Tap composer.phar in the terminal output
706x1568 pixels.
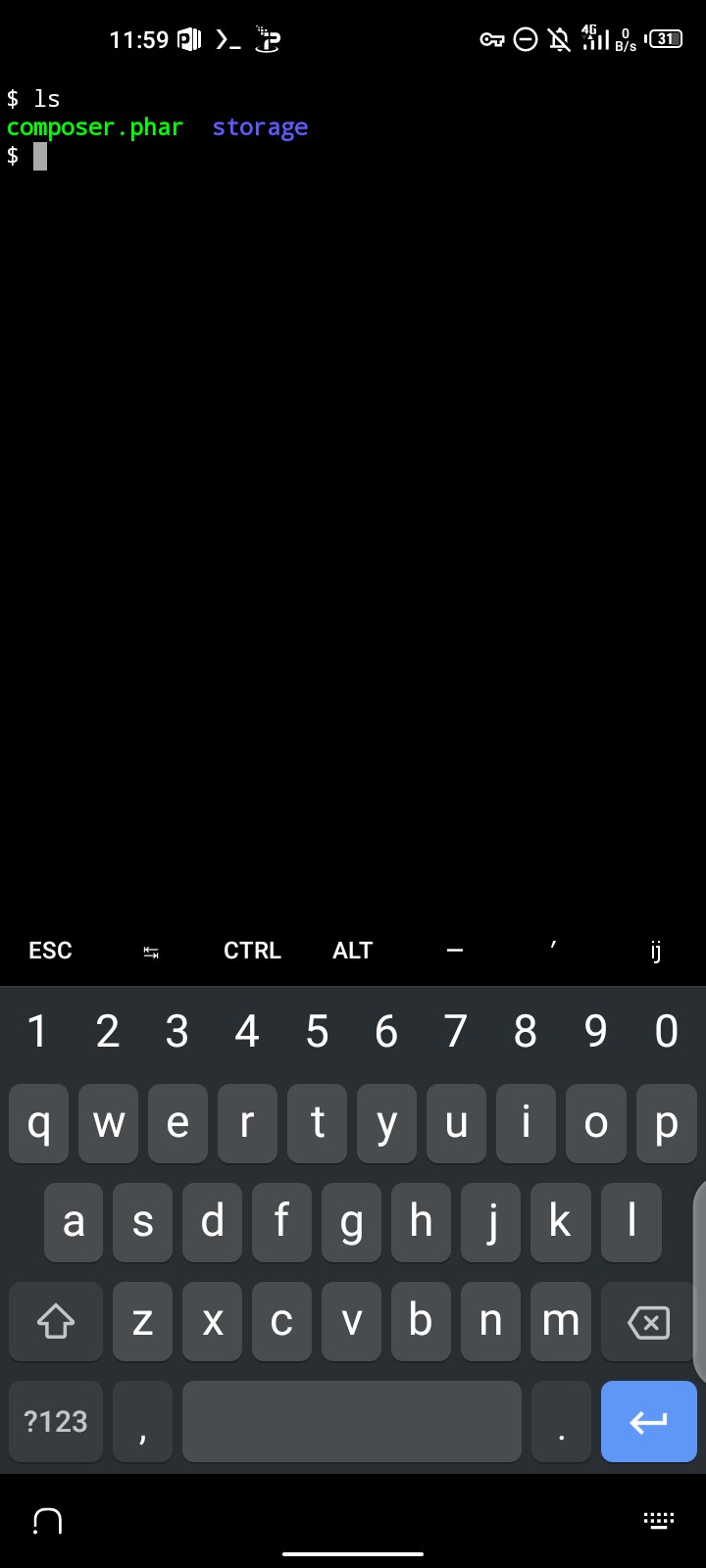(94, 126)
